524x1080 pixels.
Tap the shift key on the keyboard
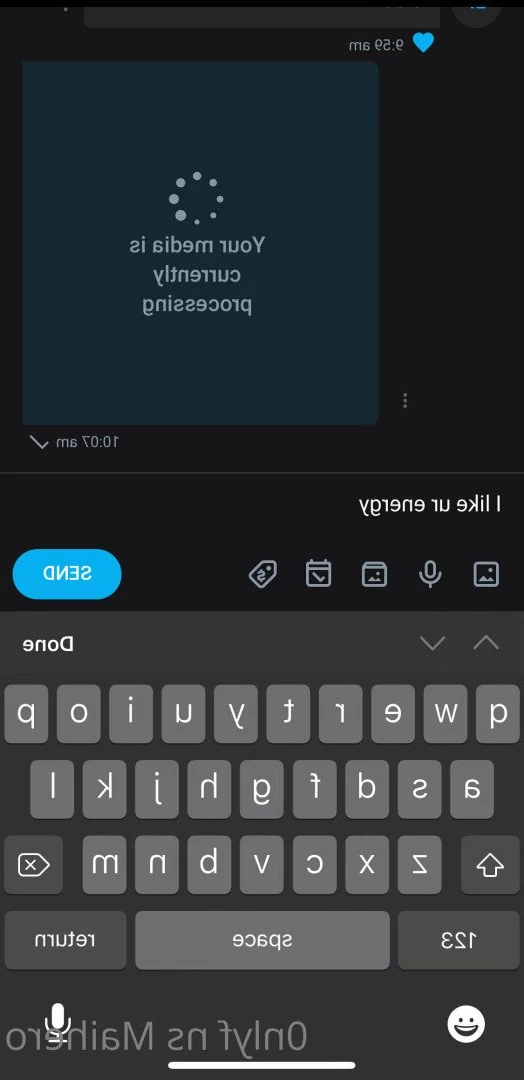point(490,865)
